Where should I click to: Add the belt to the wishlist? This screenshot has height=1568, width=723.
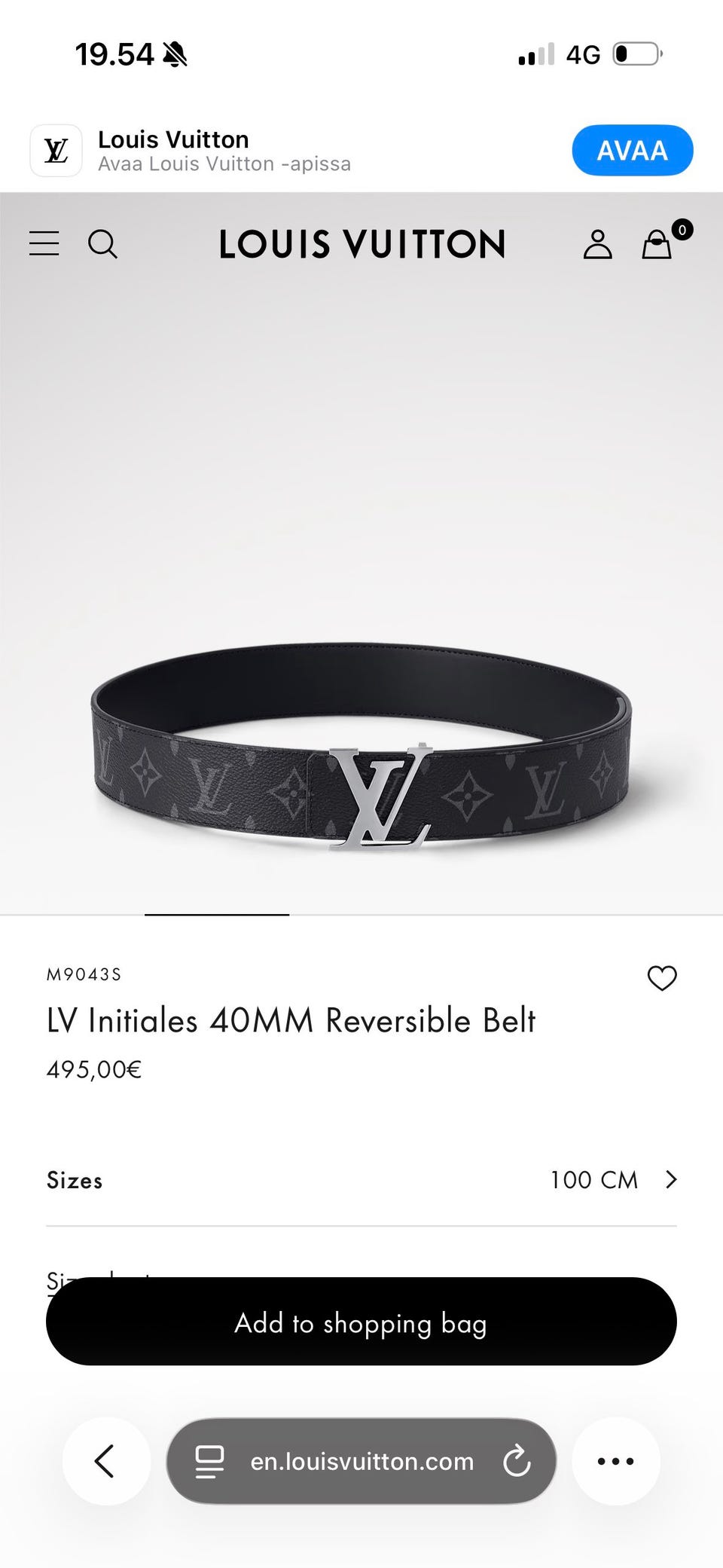(662, 978)
